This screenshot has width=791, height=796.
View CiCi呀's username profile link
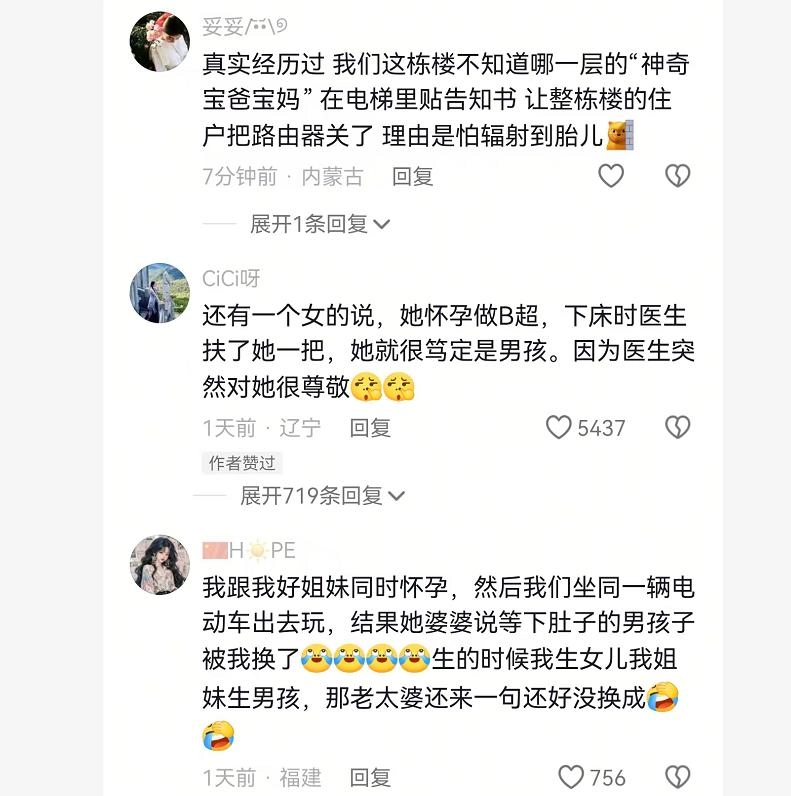tap(231, 279)
